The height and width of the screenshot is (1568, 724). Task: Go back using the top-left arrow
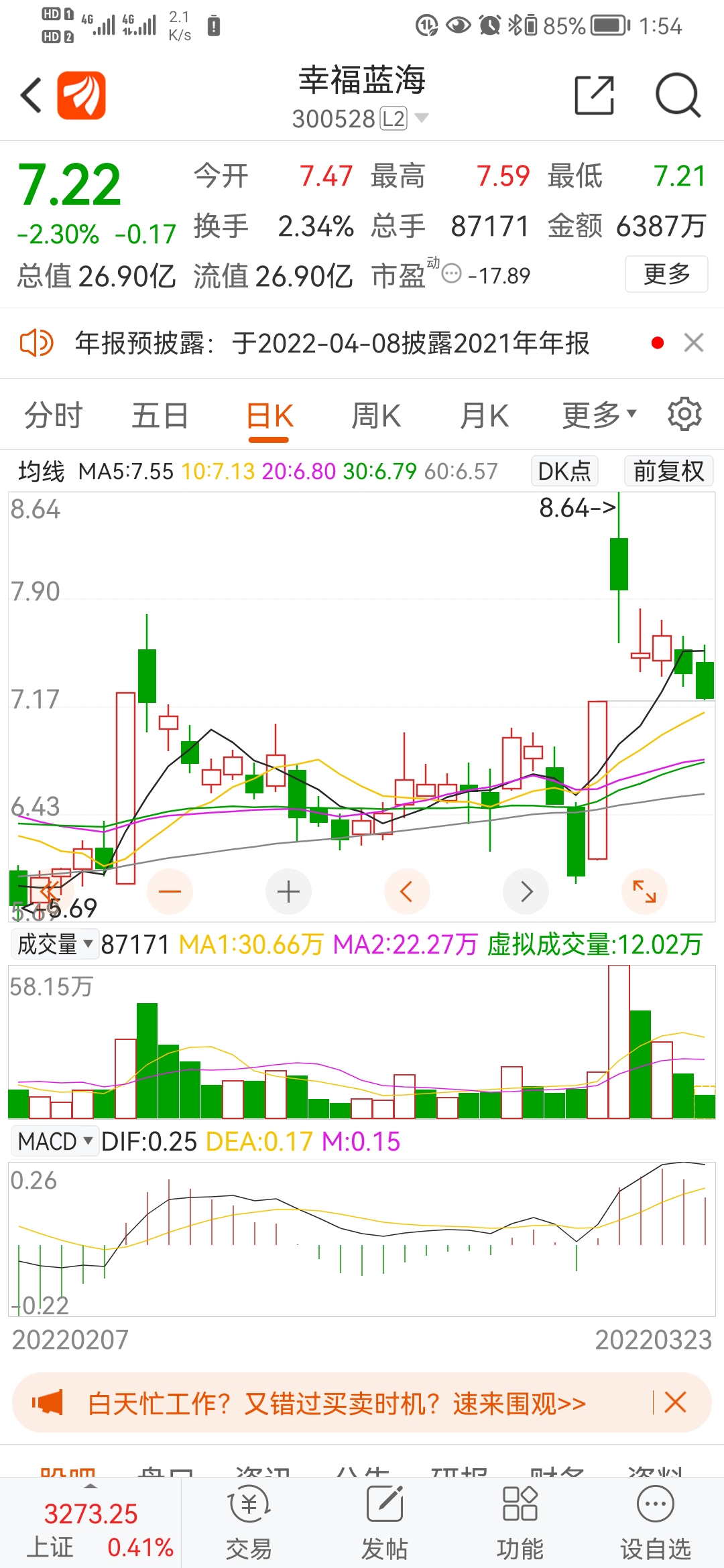click(31, 95)
